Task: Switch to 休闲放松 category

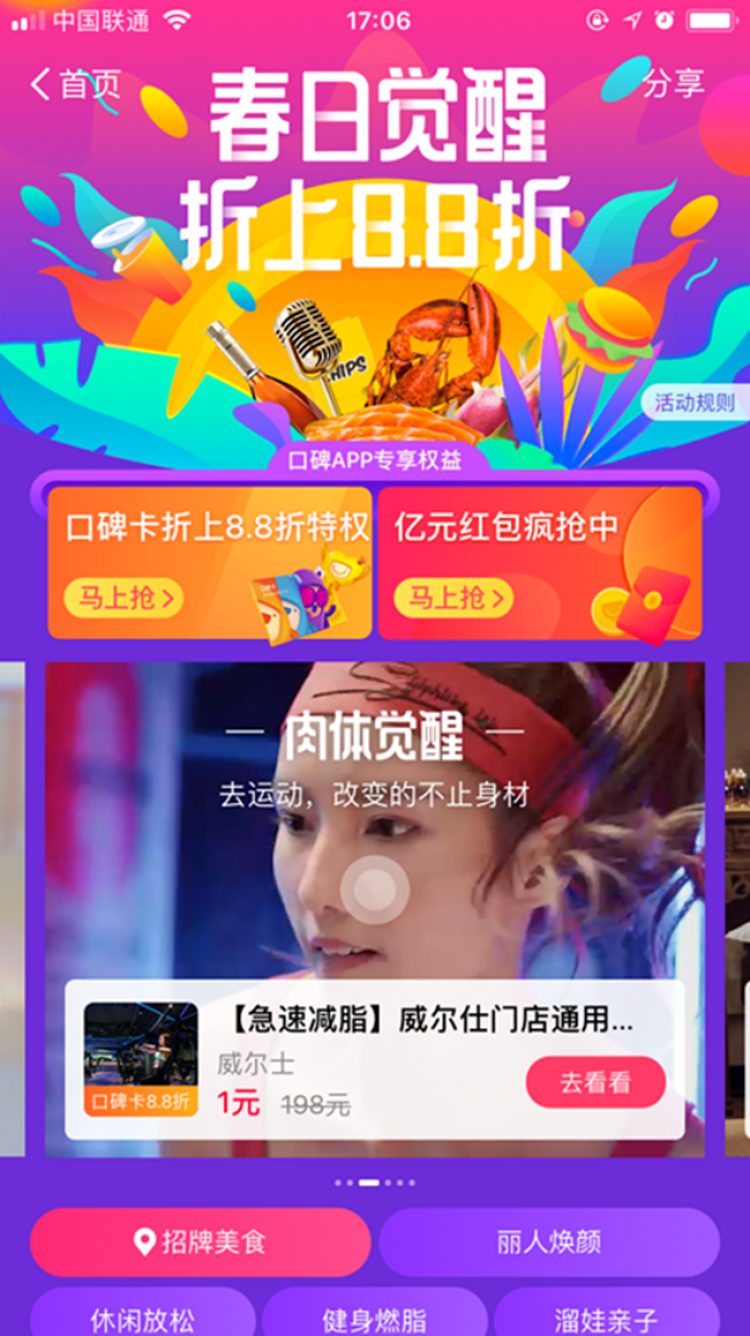Action: point(143,1318)
